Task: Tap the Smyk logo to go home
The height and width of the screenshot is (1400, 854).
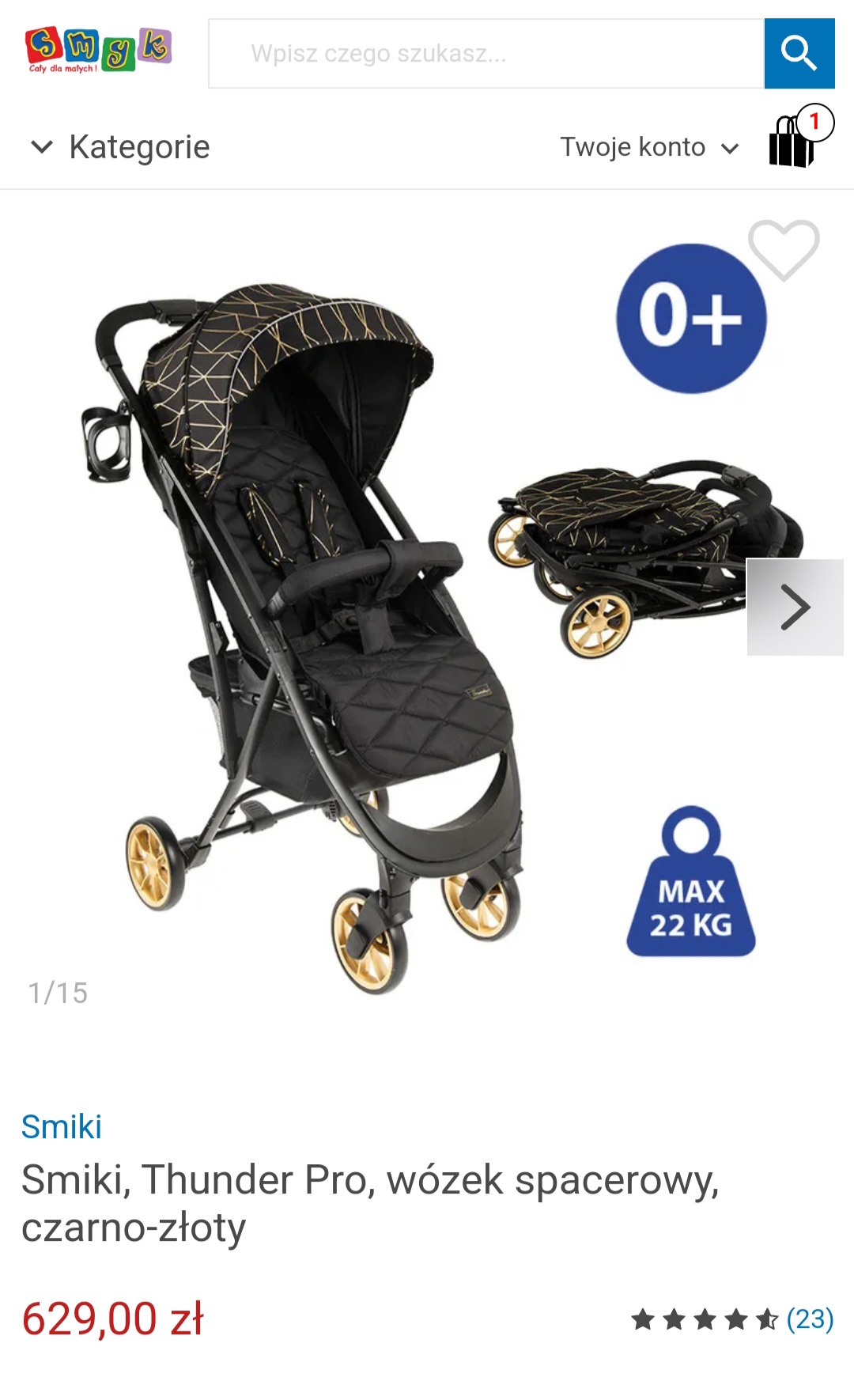Action: point(98,49)
